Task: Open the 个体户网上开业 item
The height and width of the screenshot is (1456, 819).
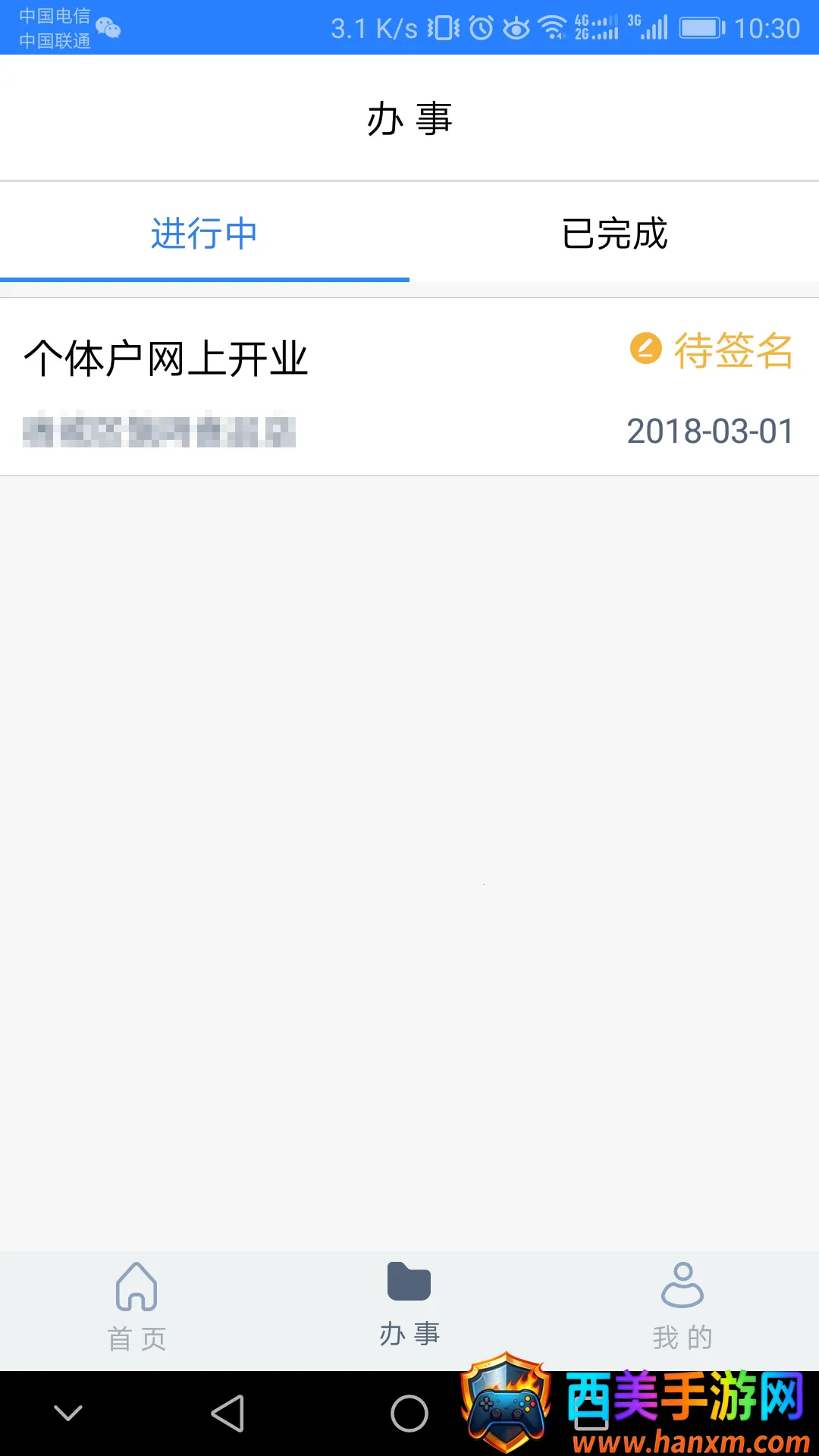Action: coord(409,387)
